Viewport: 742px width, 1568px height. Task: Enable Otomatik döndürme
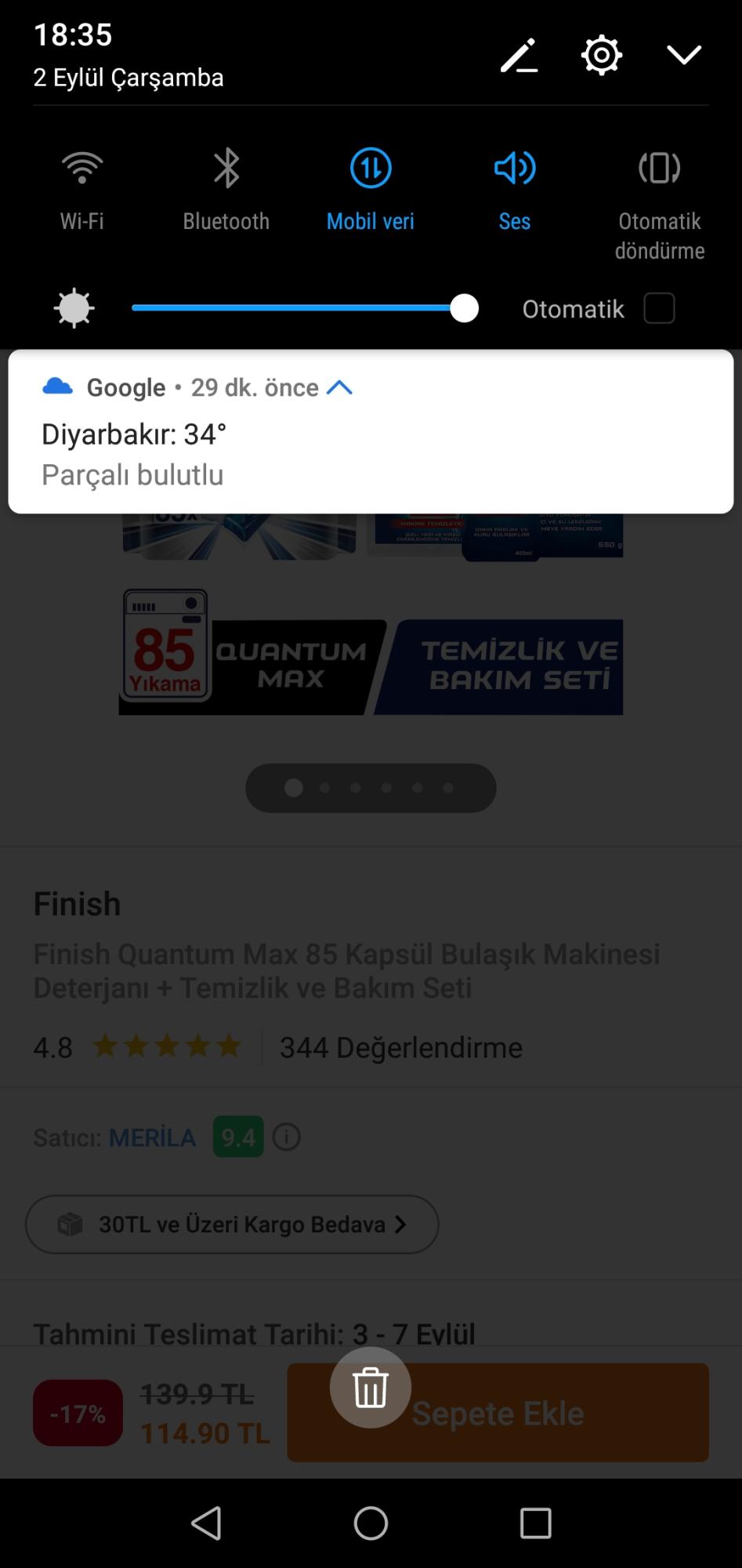pyautogui.click(x=659, y=204)
